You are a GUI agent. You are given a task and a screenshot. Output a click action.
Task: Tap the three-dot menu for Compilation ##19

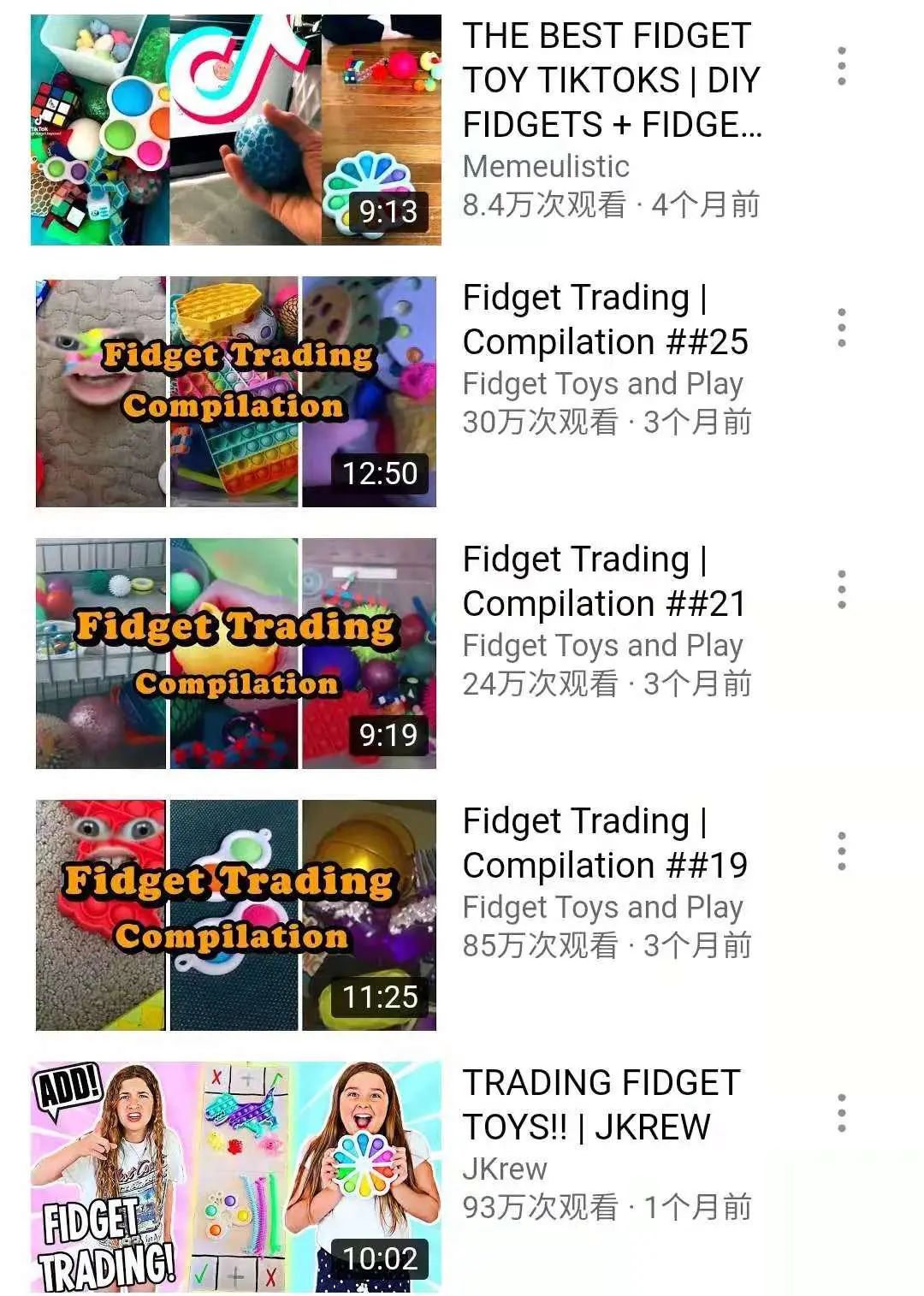point(842,851)
